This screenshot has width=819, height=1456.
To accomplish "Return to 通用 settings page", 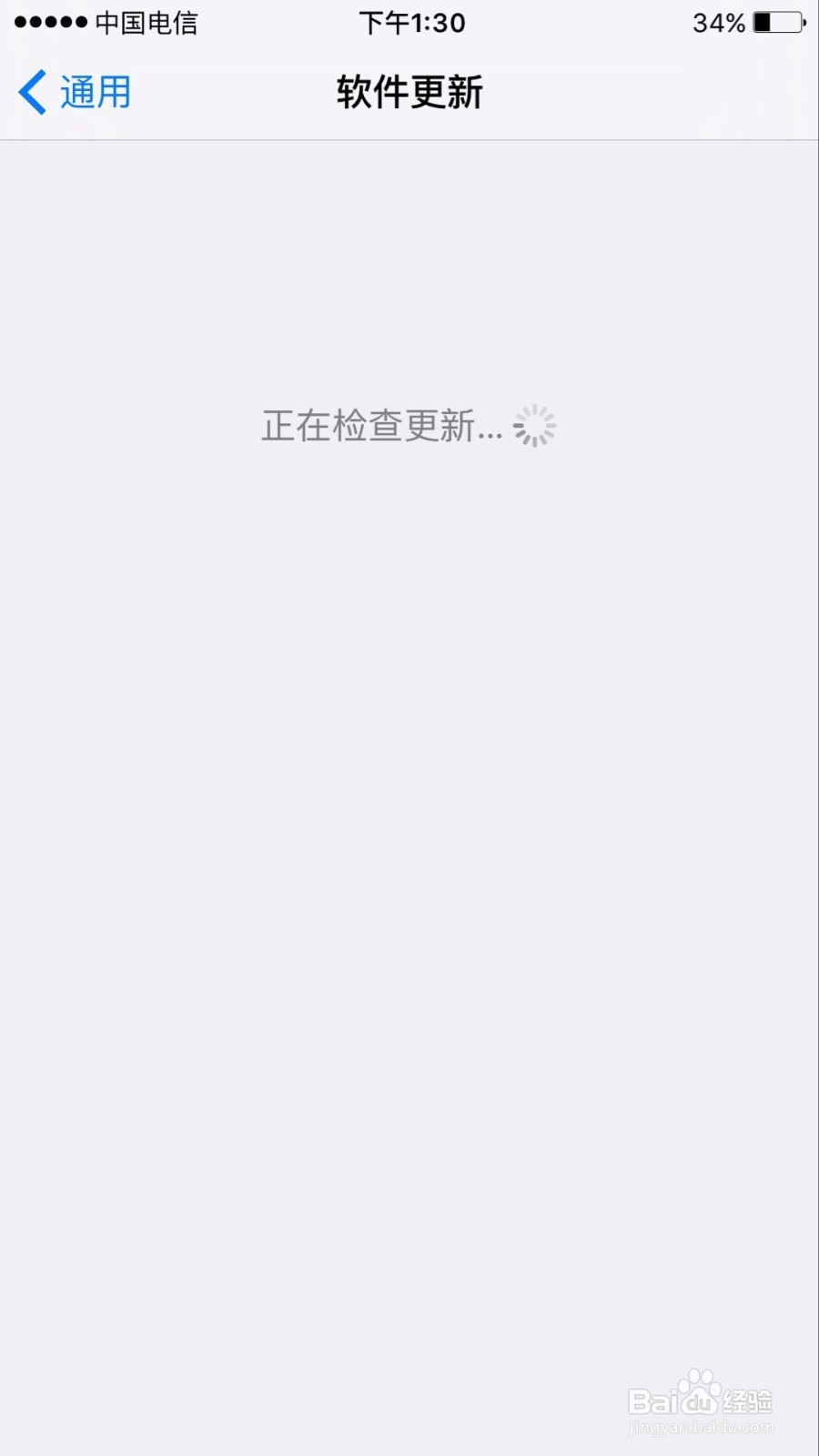I will click(x=73, y=92).
